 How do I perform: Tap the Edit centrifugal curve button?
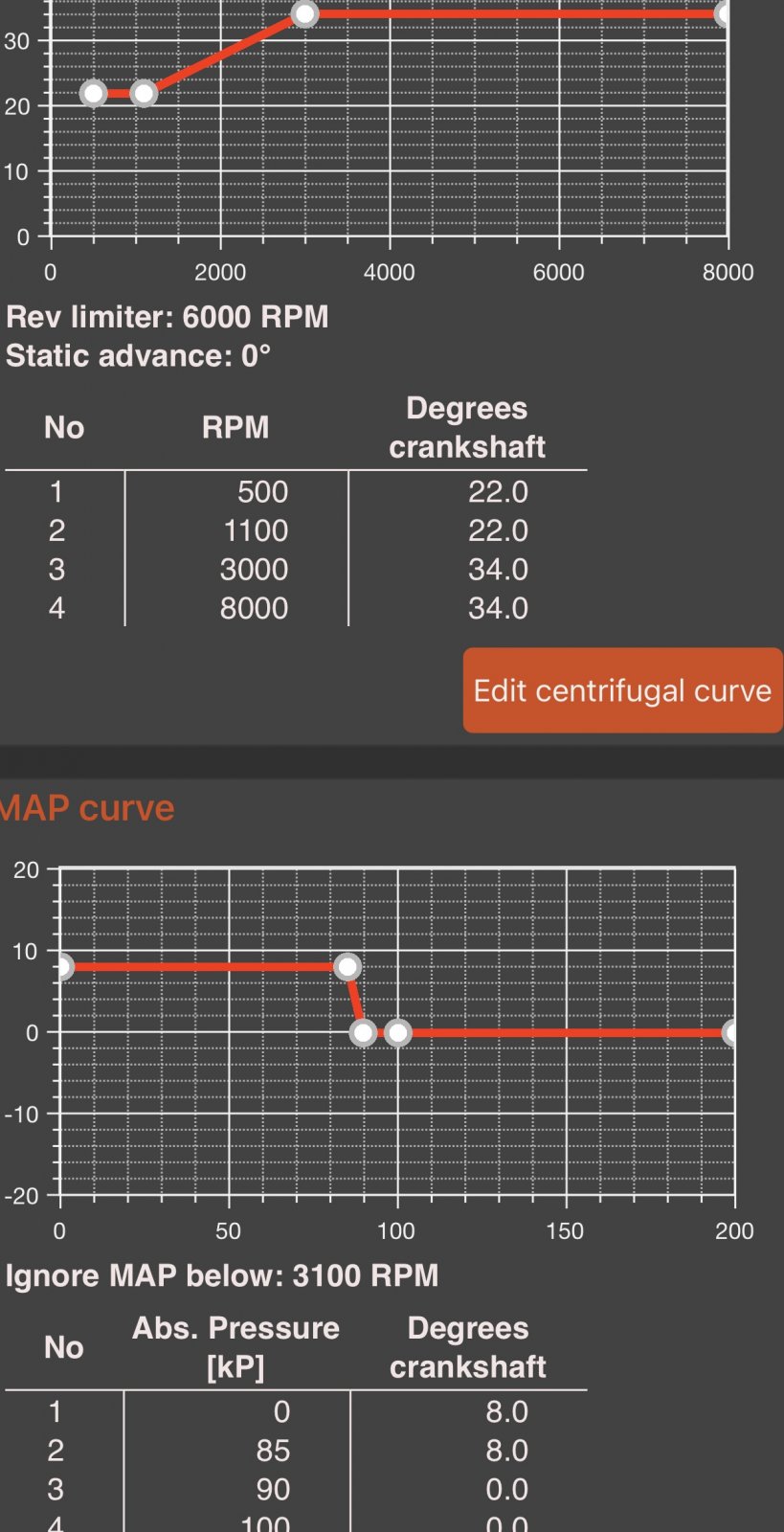(x=622, y=690)
